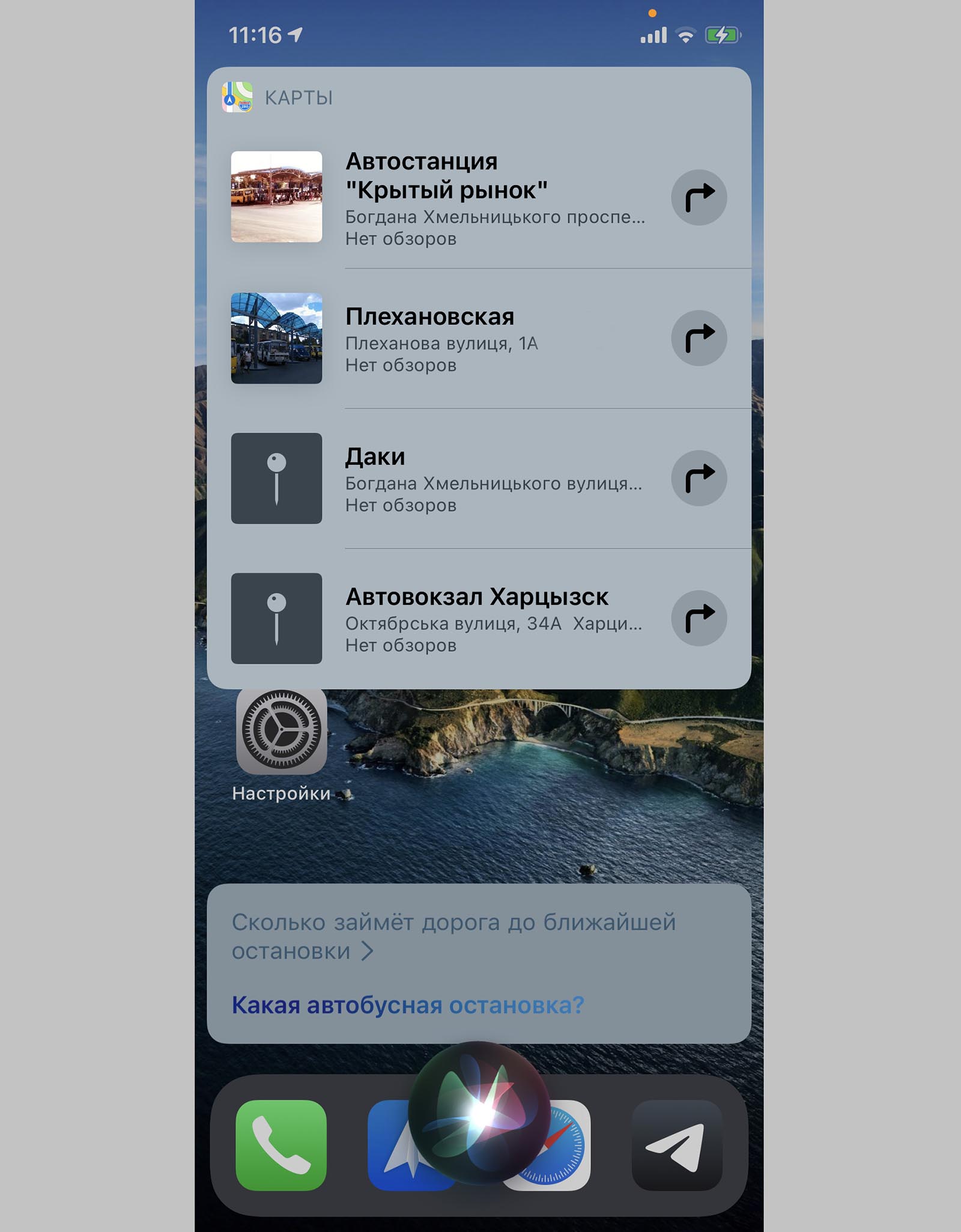The image size is (961, 1232).
Task: Get directions to Плехановская
Action: pos(699,338)
